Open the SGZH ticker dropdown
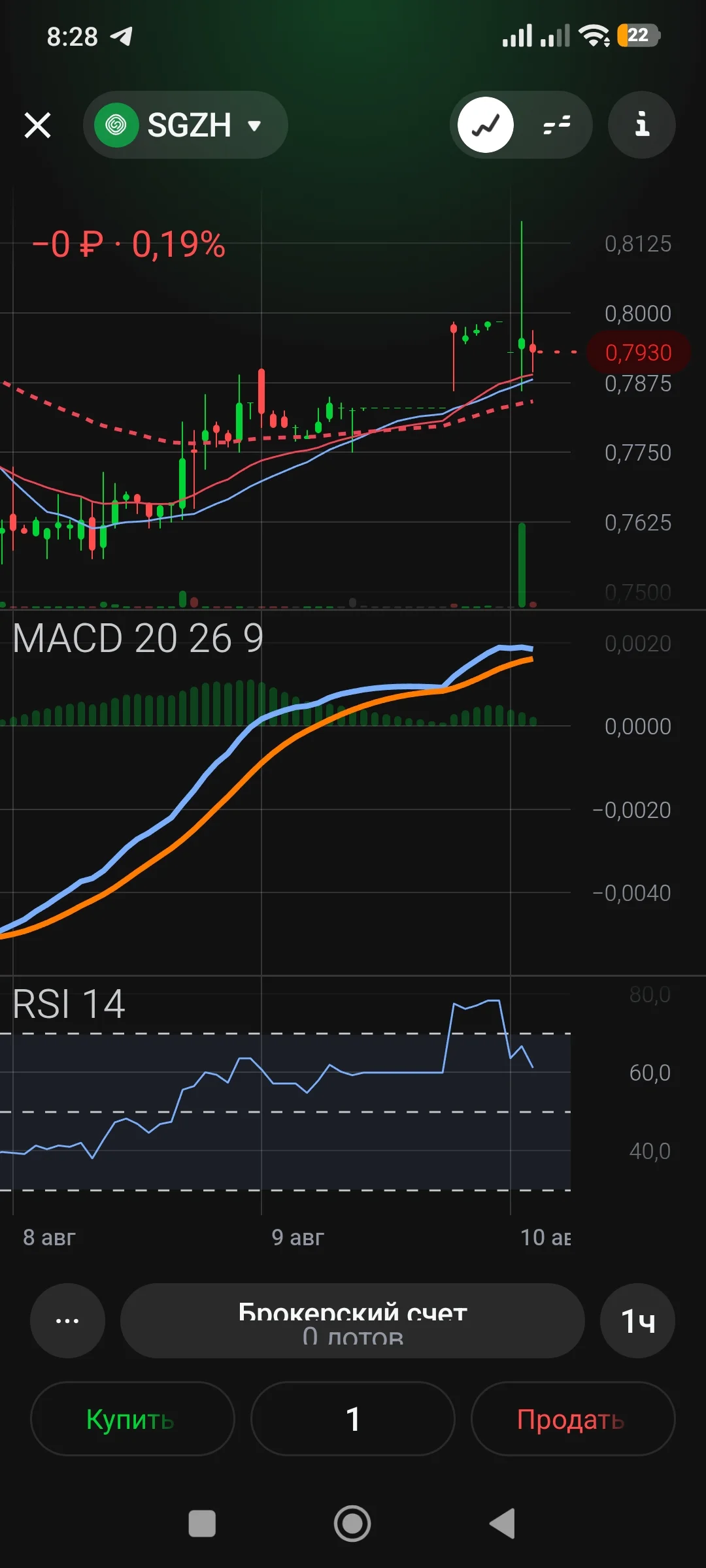This screenshot has height=1568, width=706. (x=186, y=125)
